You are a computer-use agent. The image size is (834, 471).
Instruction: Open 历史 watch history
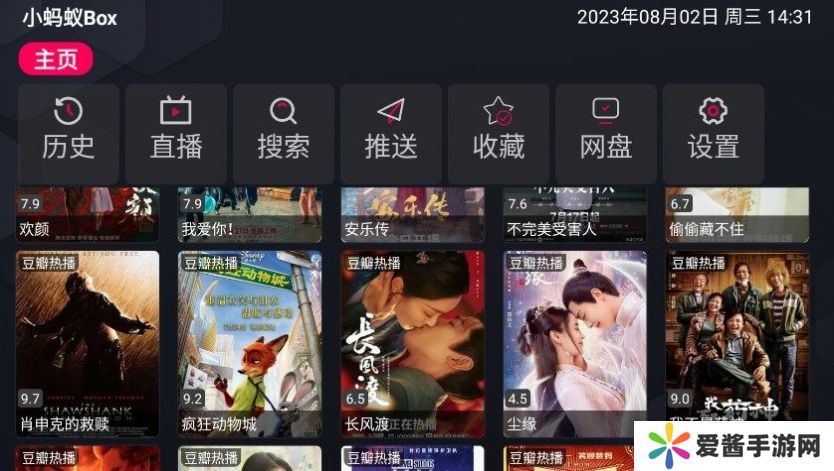pyautogui.click(x=68, y=132)
